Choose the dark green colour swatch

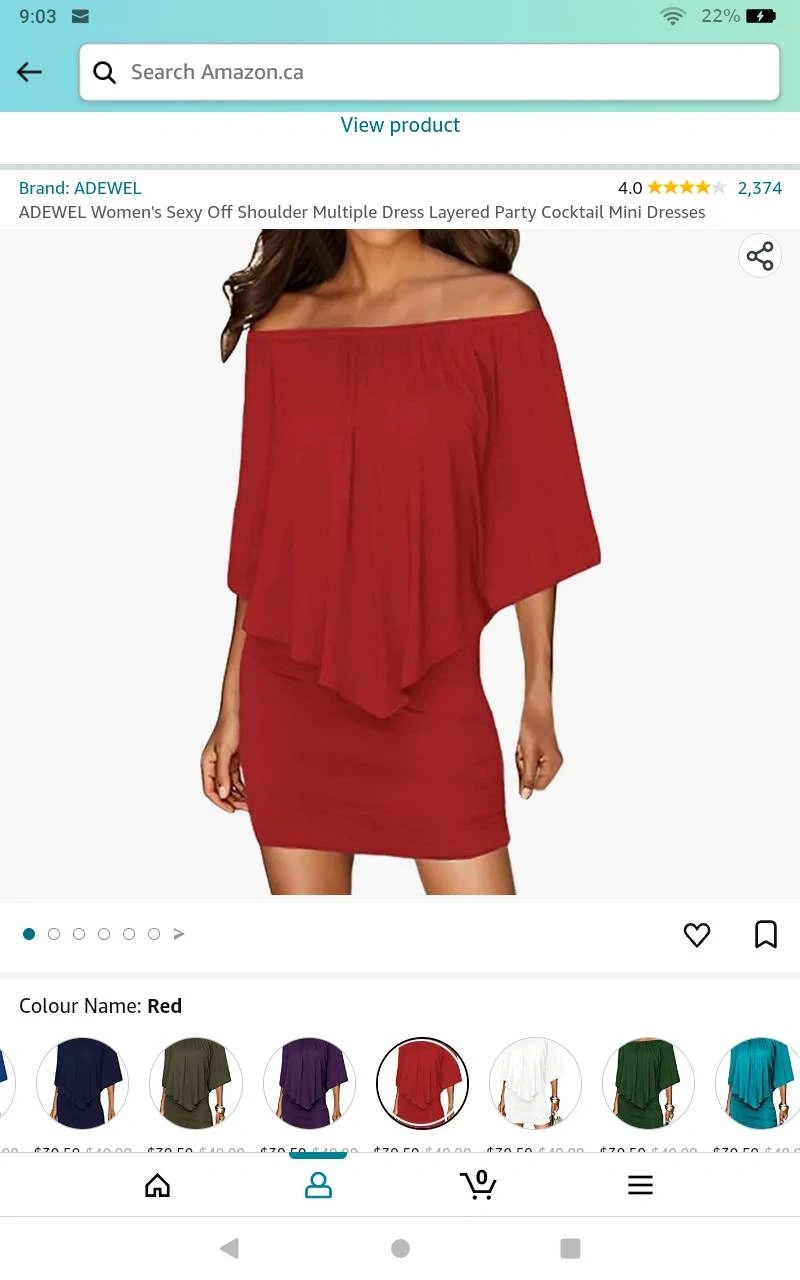point(648,1084)
